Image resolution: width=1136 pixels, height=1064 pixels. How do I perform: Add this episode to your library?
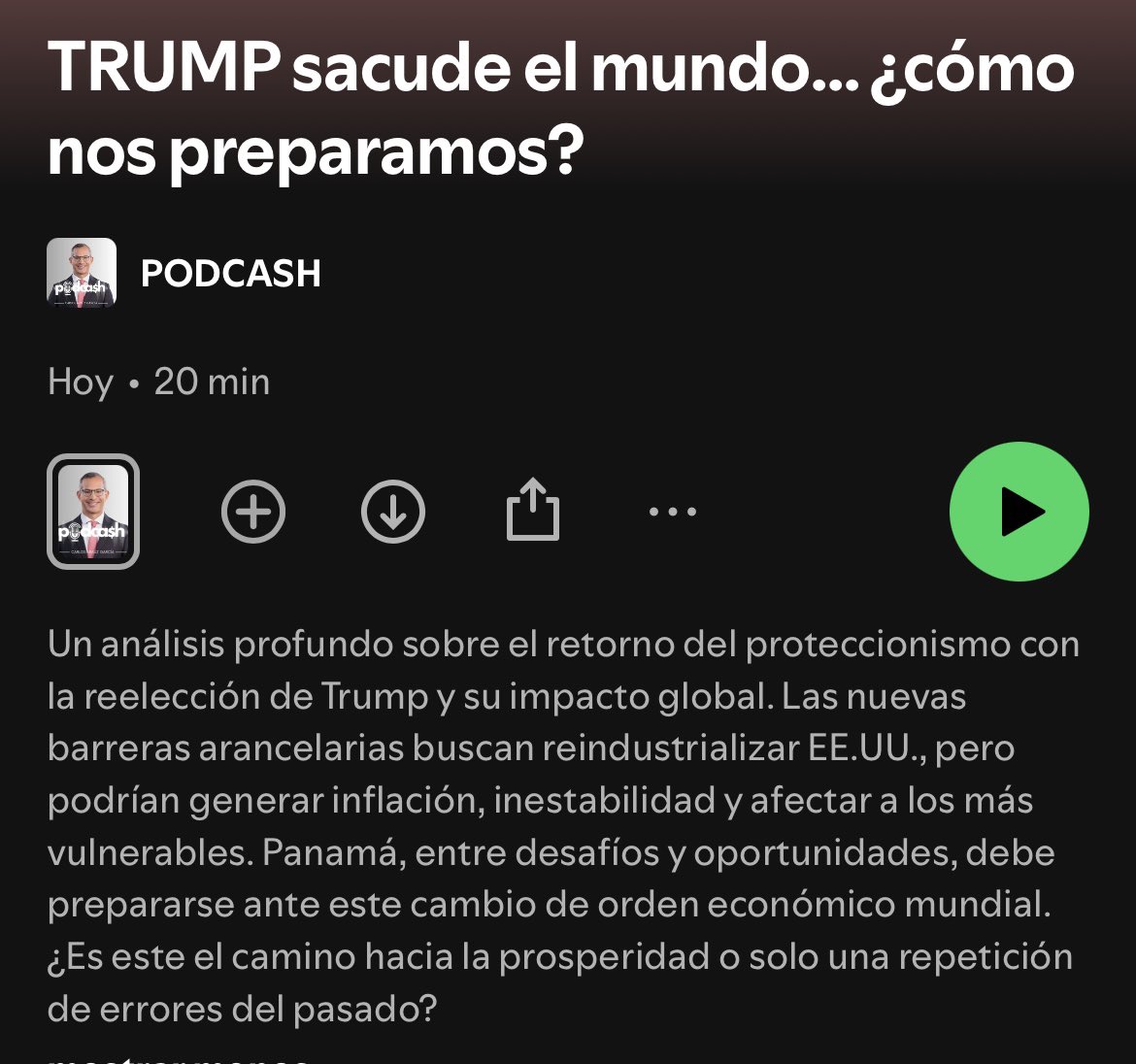(x=253, y=512)
